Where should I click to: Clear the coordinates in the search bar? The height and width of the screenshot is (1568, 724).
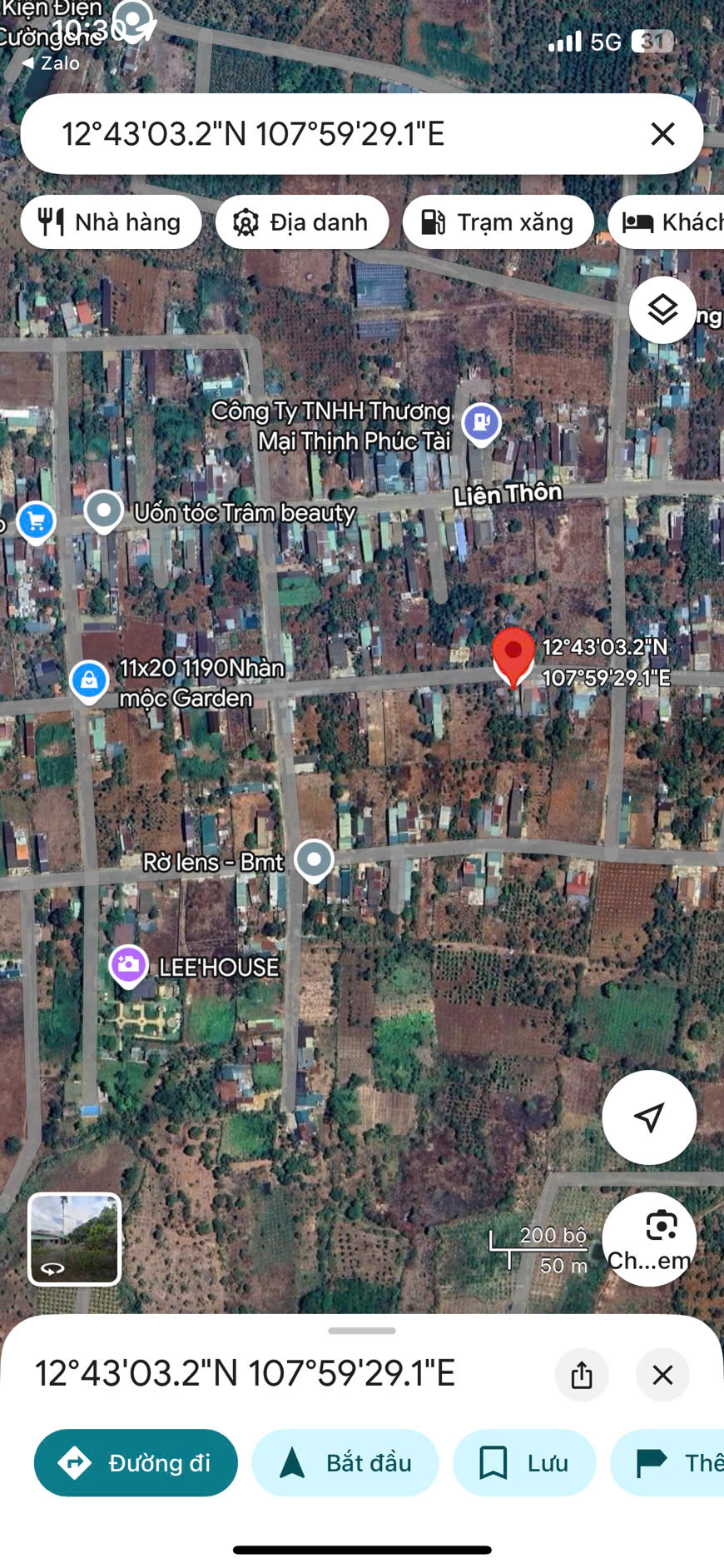click(662, 134)
